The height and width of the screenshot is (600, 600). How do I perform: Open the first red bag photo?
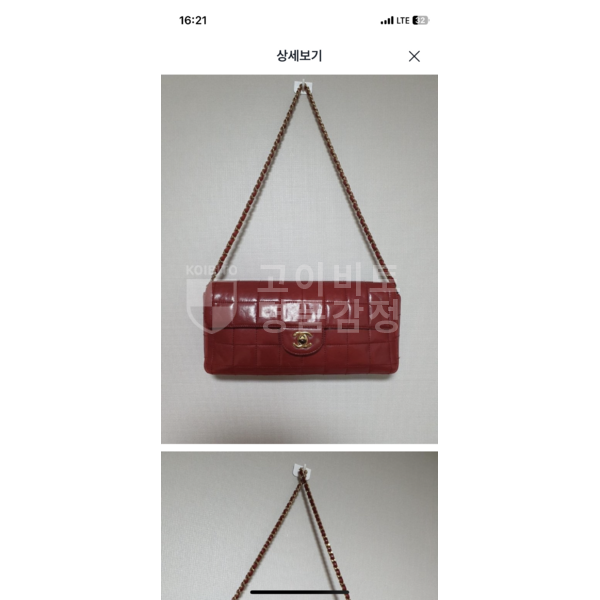tap(299, 259)
